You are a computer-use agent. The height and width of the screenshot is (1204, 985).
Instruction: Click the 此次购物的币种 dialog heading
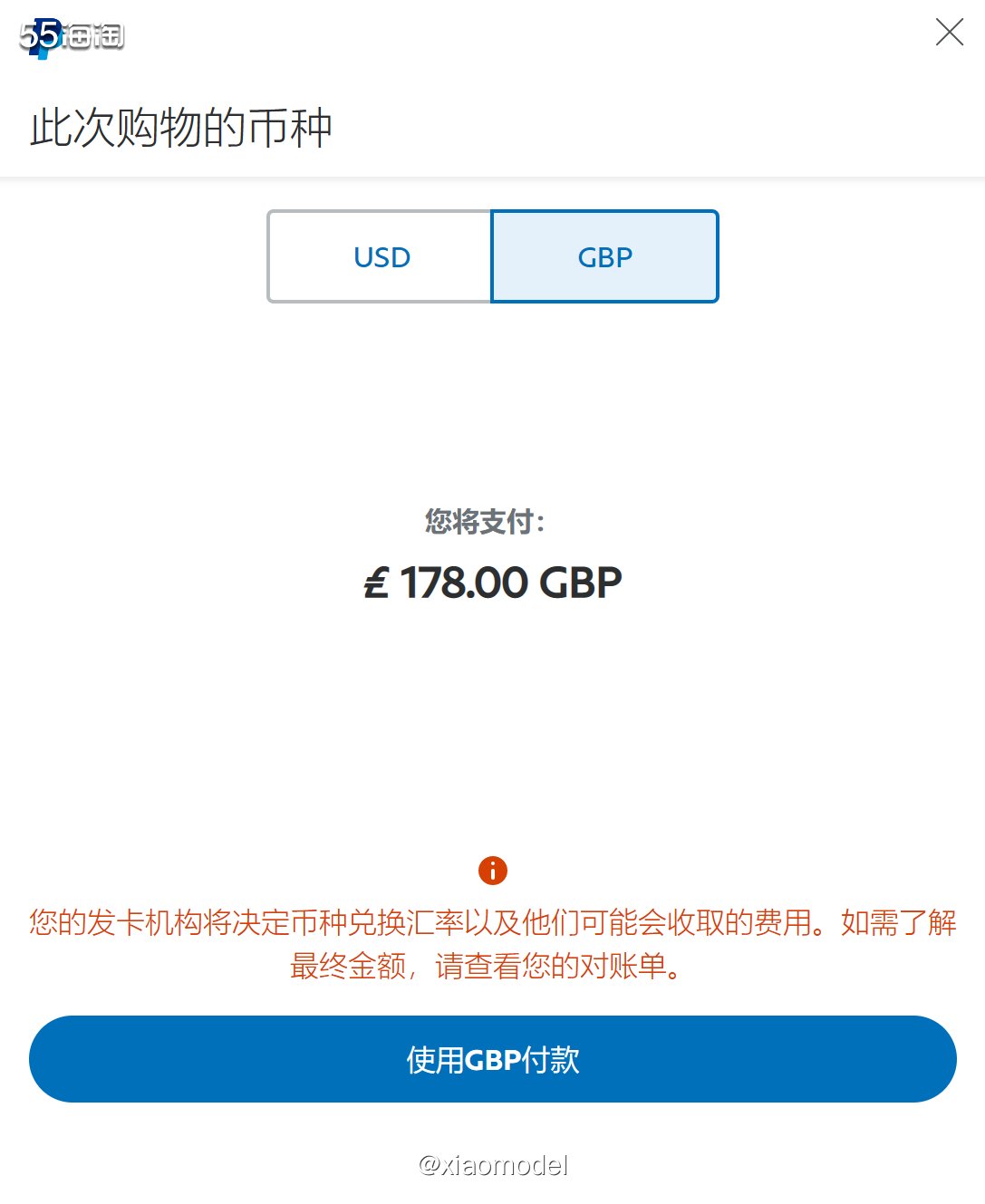click(181, 128)
